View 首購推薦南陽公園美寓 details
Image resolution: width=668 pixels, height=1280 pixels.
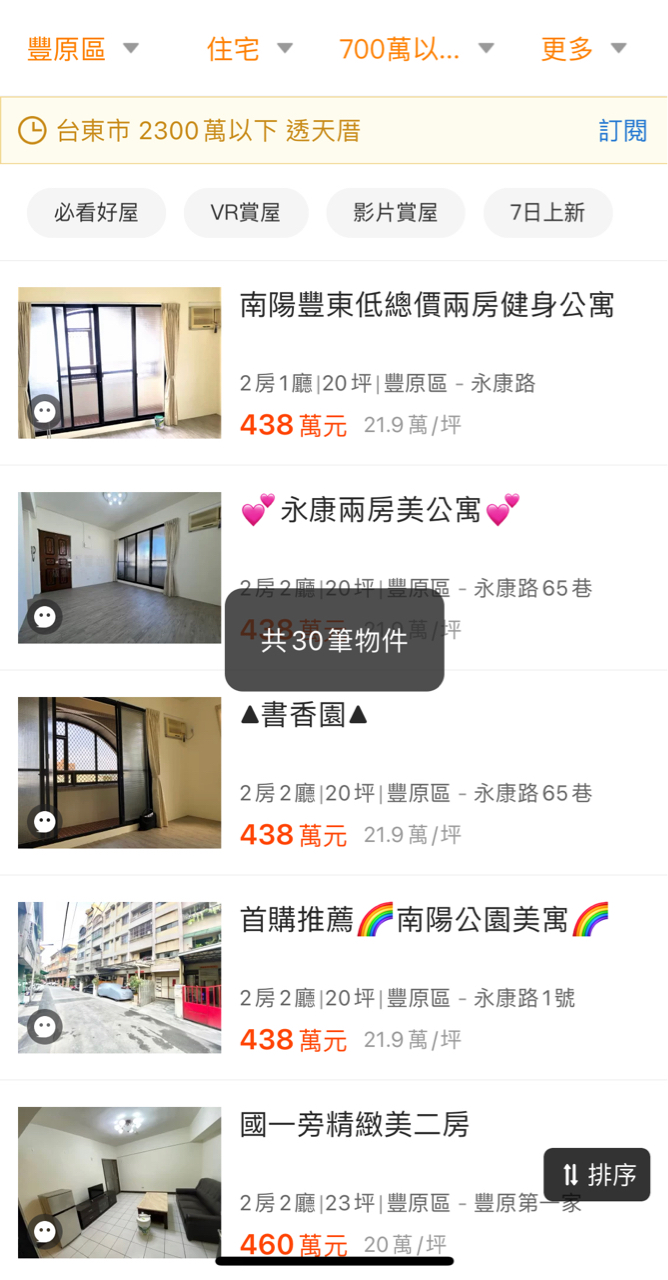click(425, 919)
